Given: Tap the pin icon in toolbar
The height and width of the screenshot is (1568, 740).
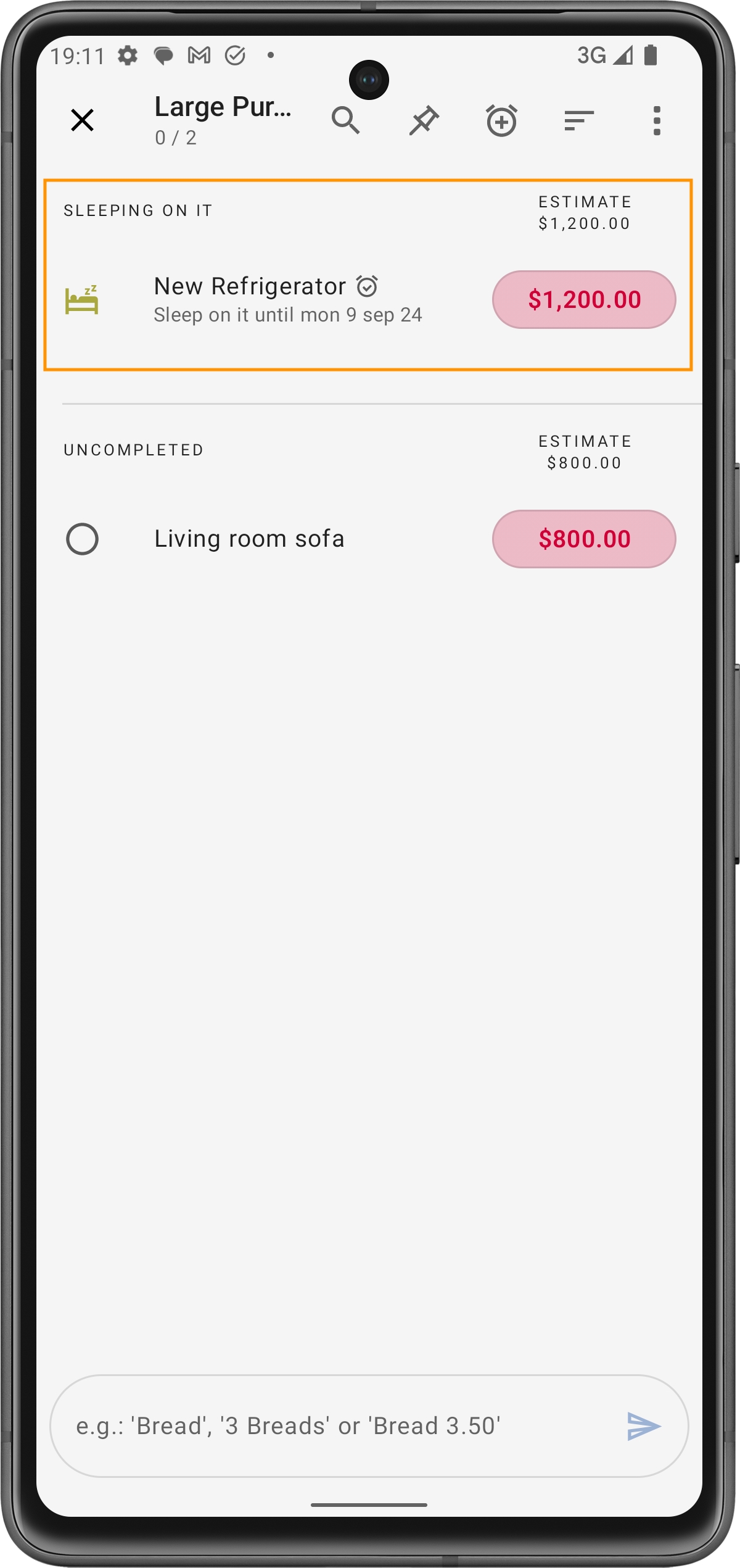Looking at the screenshot, I should (x=424, y=120).
